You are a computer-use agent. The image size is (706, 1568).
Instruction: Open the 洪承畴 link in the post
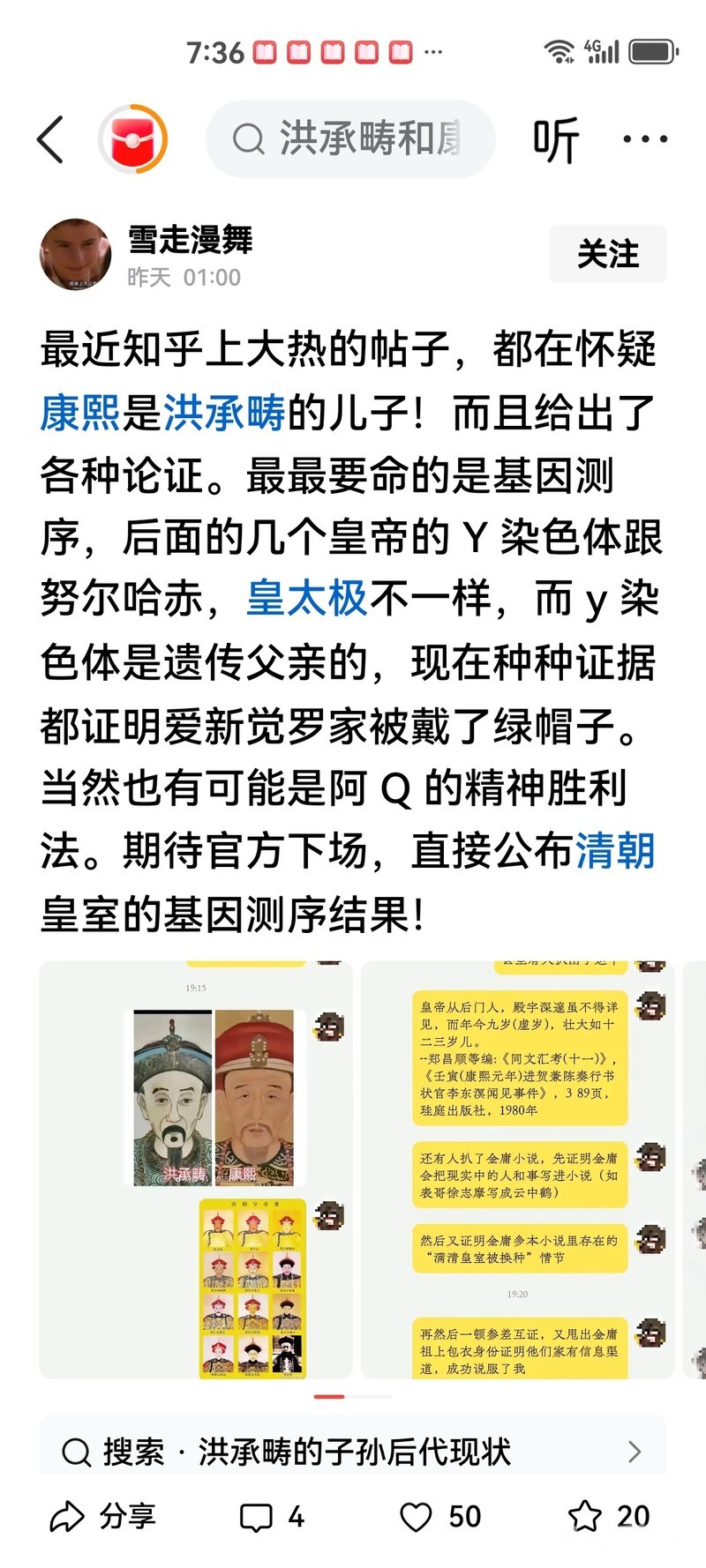223,413
